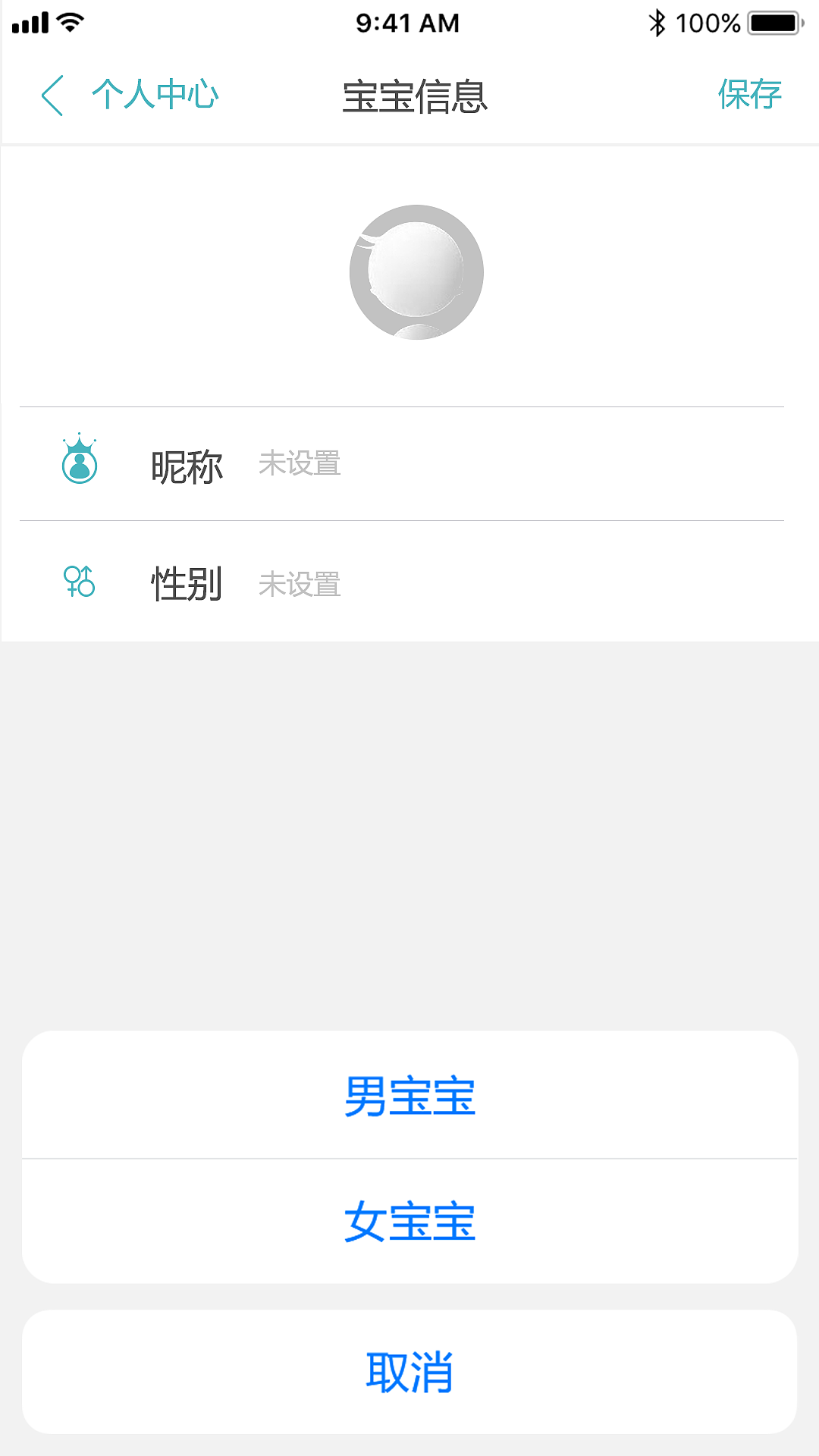Tap the gender symbol icon beside 性别
This screenshot has width=819, height=1456.
click(80, 582)
